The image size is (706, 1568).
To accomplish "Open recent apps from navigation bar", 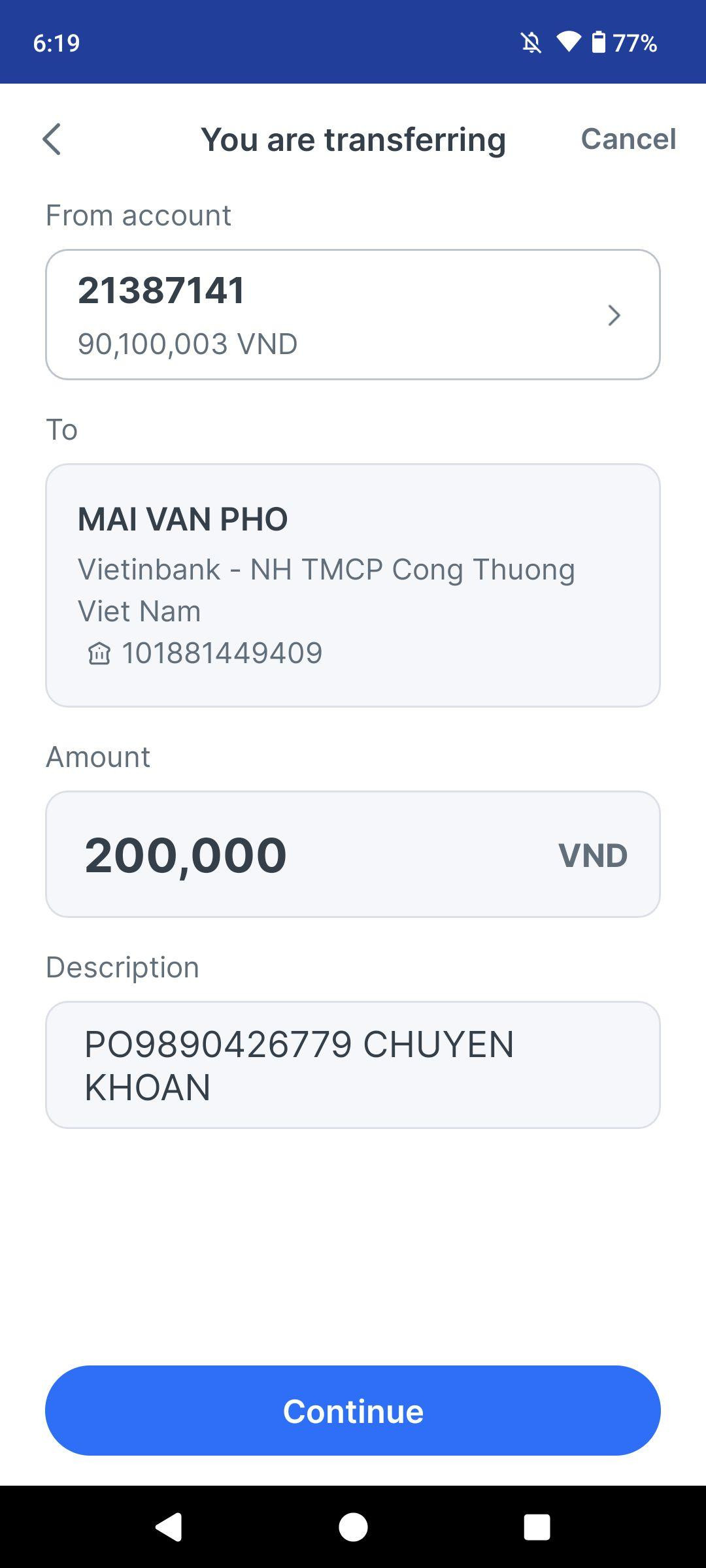I will click(x=536, y=1527).
